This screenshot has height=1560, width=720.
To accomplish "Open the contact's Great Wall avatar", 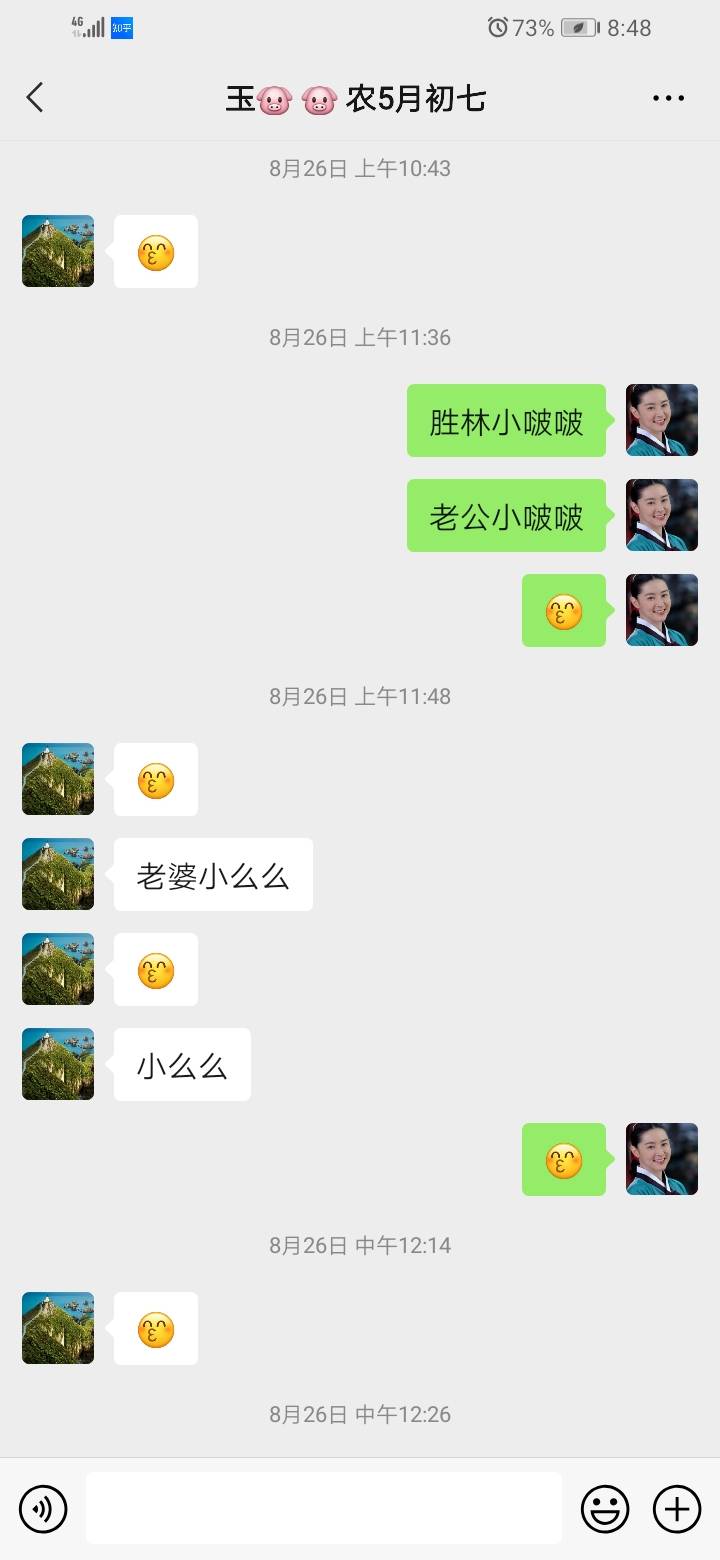I will click(57, 251).
